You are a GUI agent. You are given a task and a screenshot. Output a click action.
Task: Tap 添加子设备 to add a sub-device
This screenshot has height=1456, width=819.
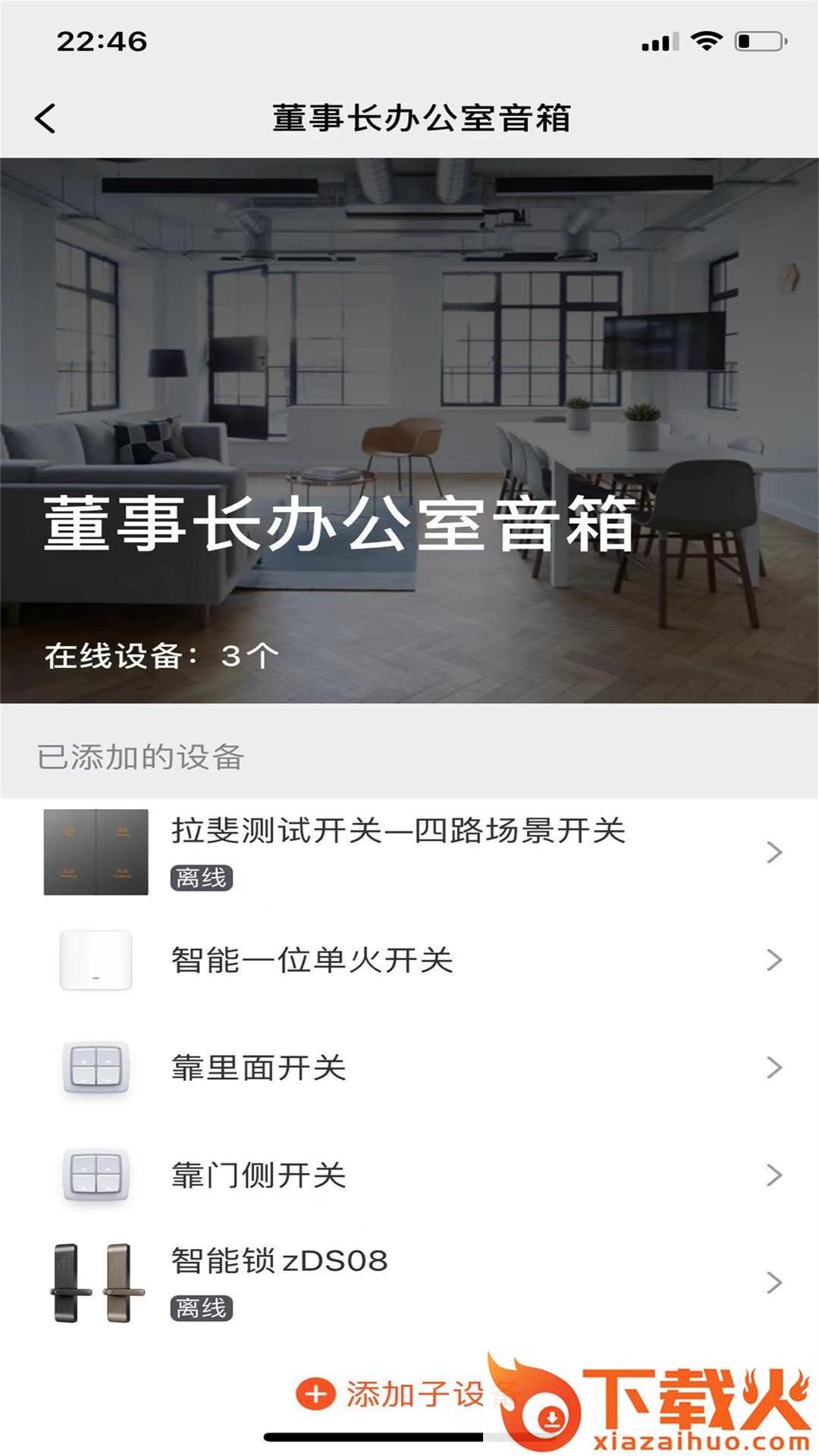[394, 1394]
